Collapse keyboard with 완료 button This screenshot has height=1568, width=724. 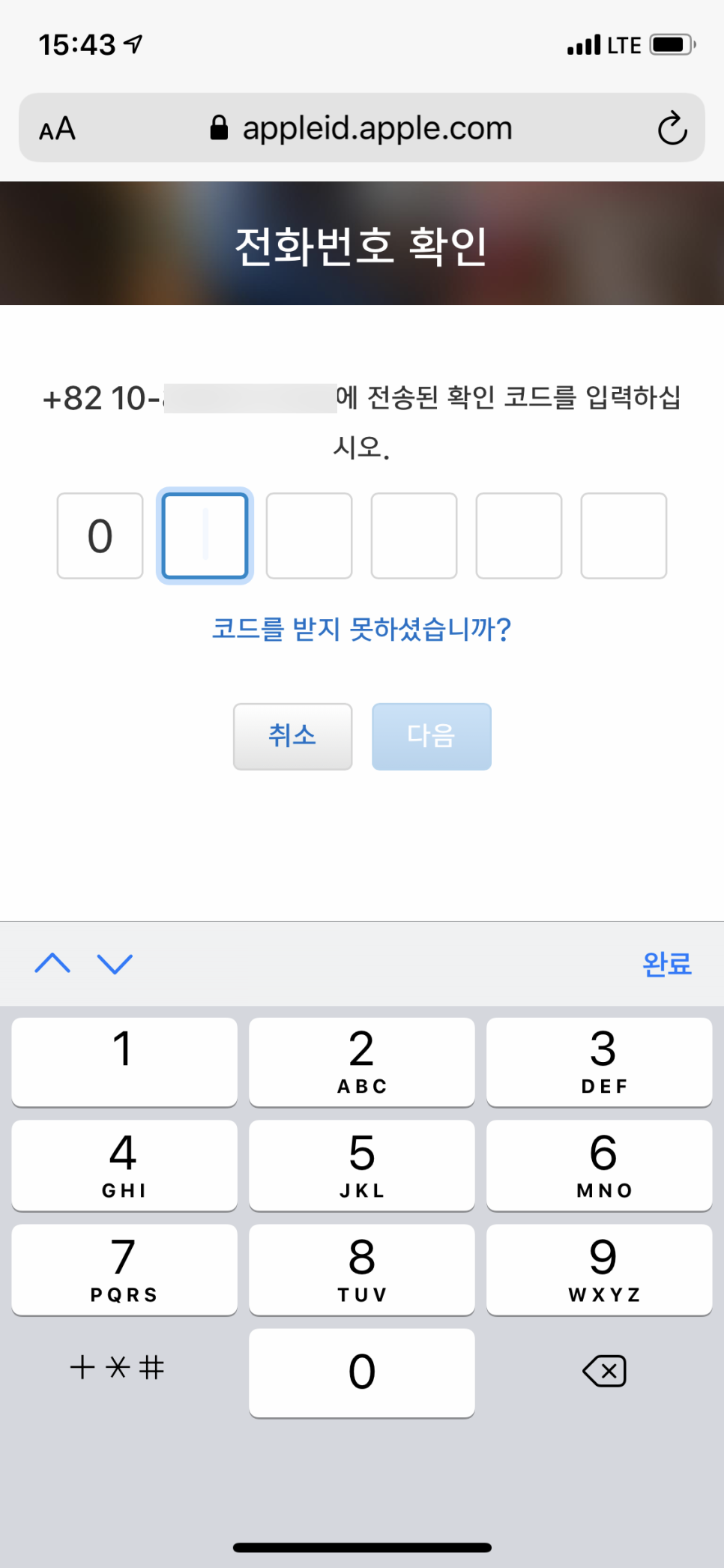click(x=666, y=963)
